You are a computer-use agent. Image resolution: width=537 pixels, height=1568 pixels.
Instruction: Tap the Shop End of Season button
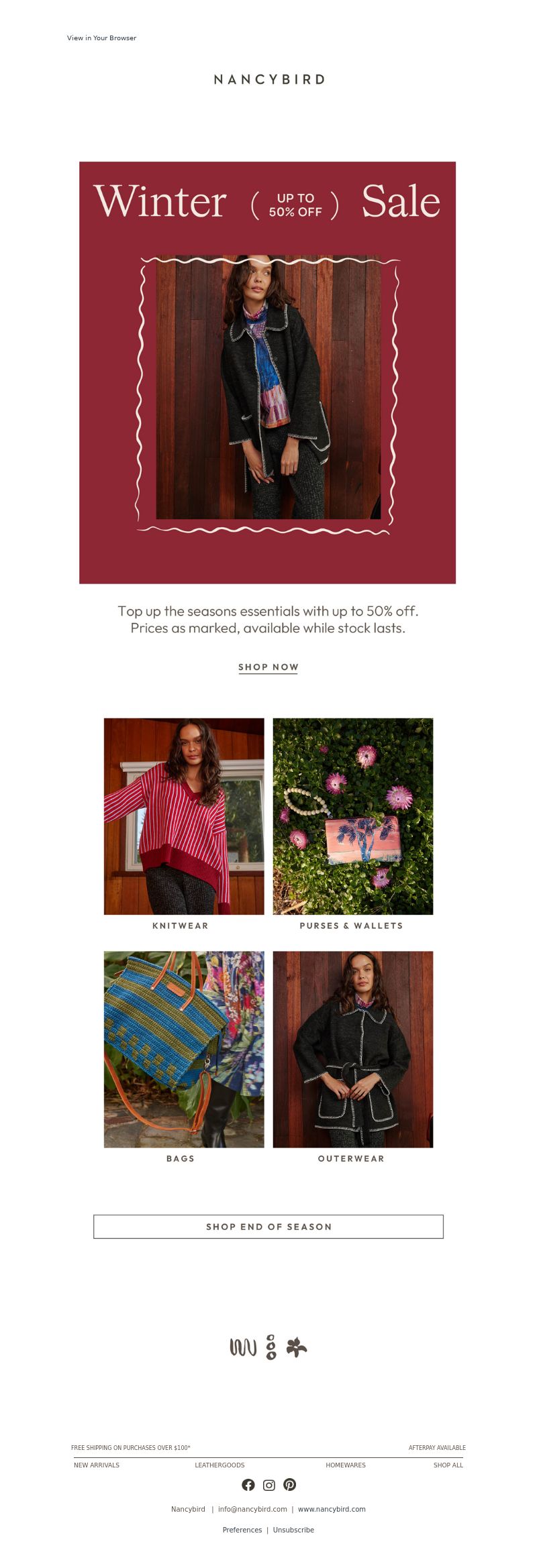(x=268, y=1227)
